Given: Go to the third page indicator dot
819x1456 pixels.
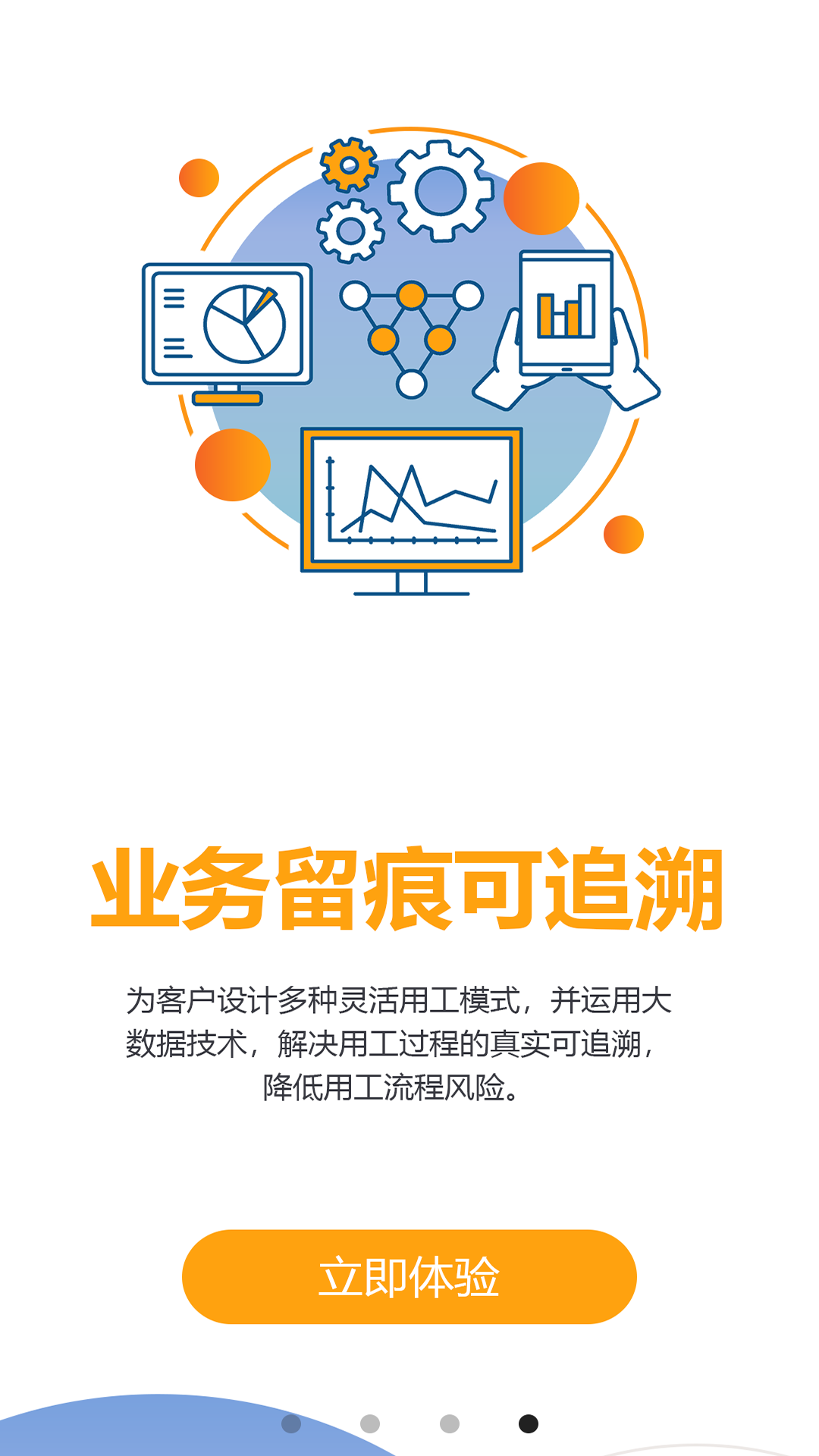Looking at the screenshot, I should pyautogui.click(x=450, y=1423).
